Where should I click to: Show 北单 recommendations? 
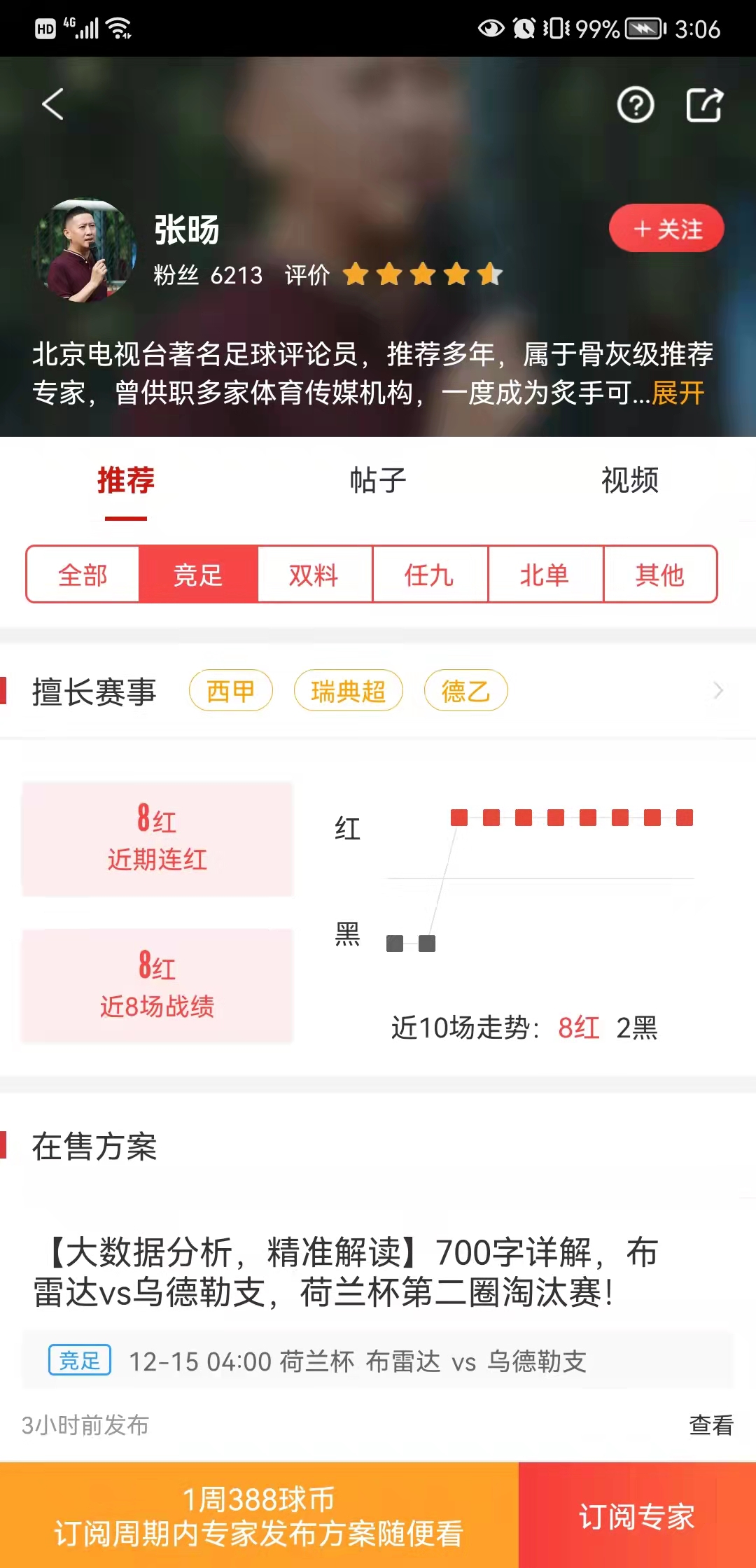545,575
